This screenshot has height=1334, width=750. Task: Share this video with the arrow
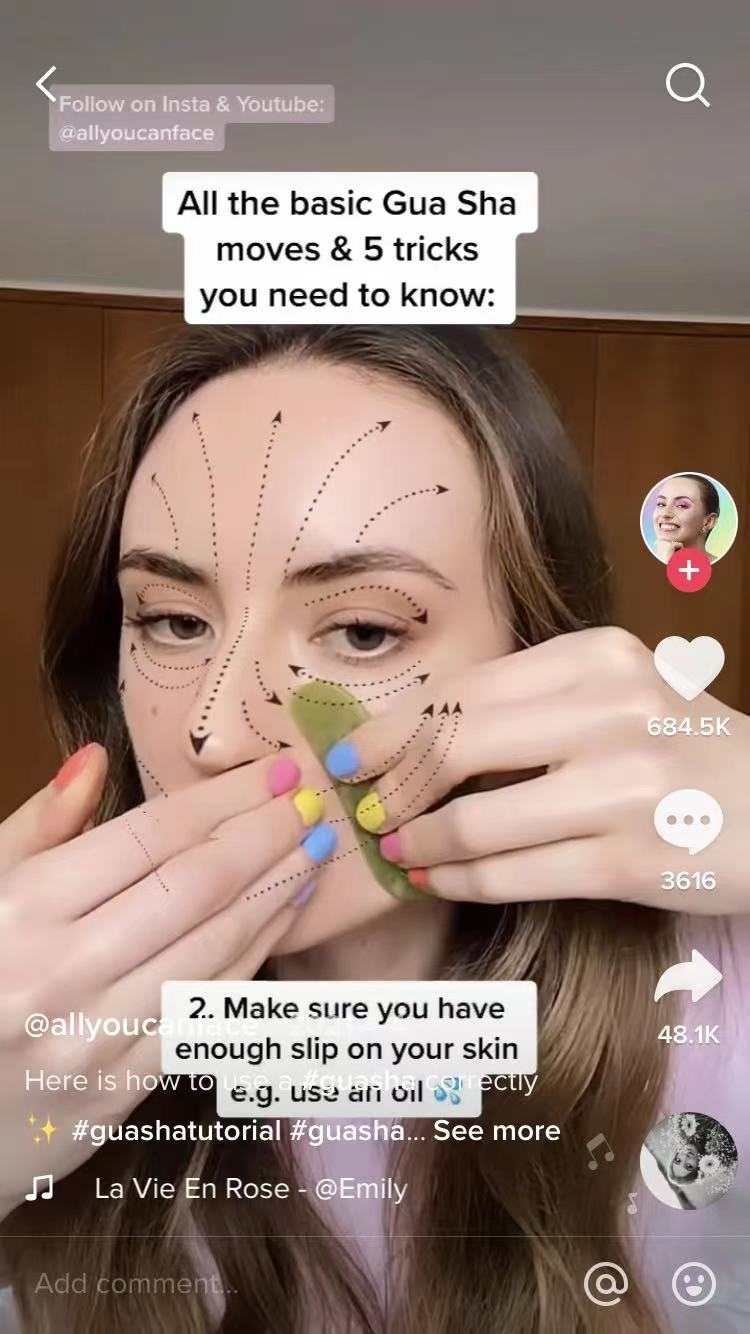[688, 978]
